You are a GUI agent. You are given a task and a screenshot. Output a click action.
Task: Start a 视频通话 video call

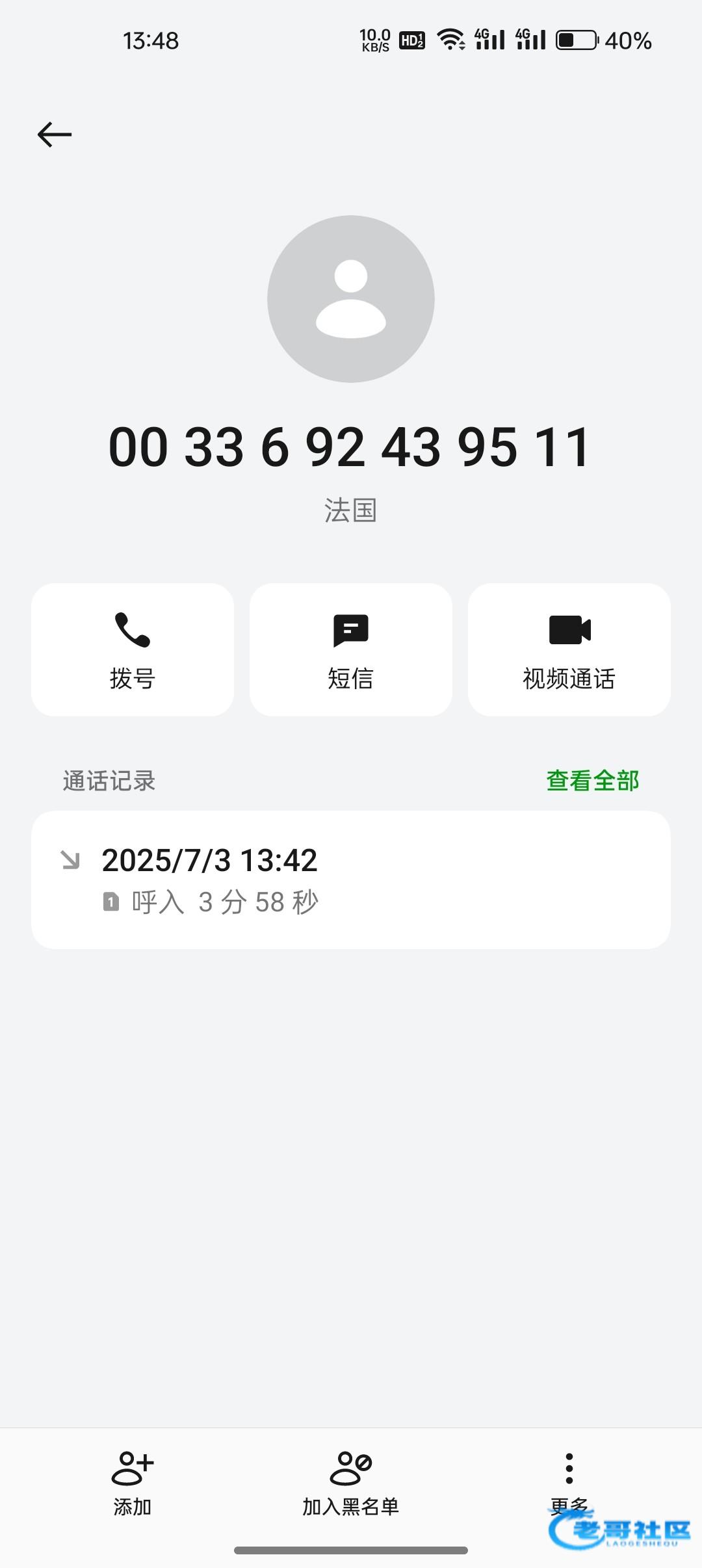click(x=569, y=649)
